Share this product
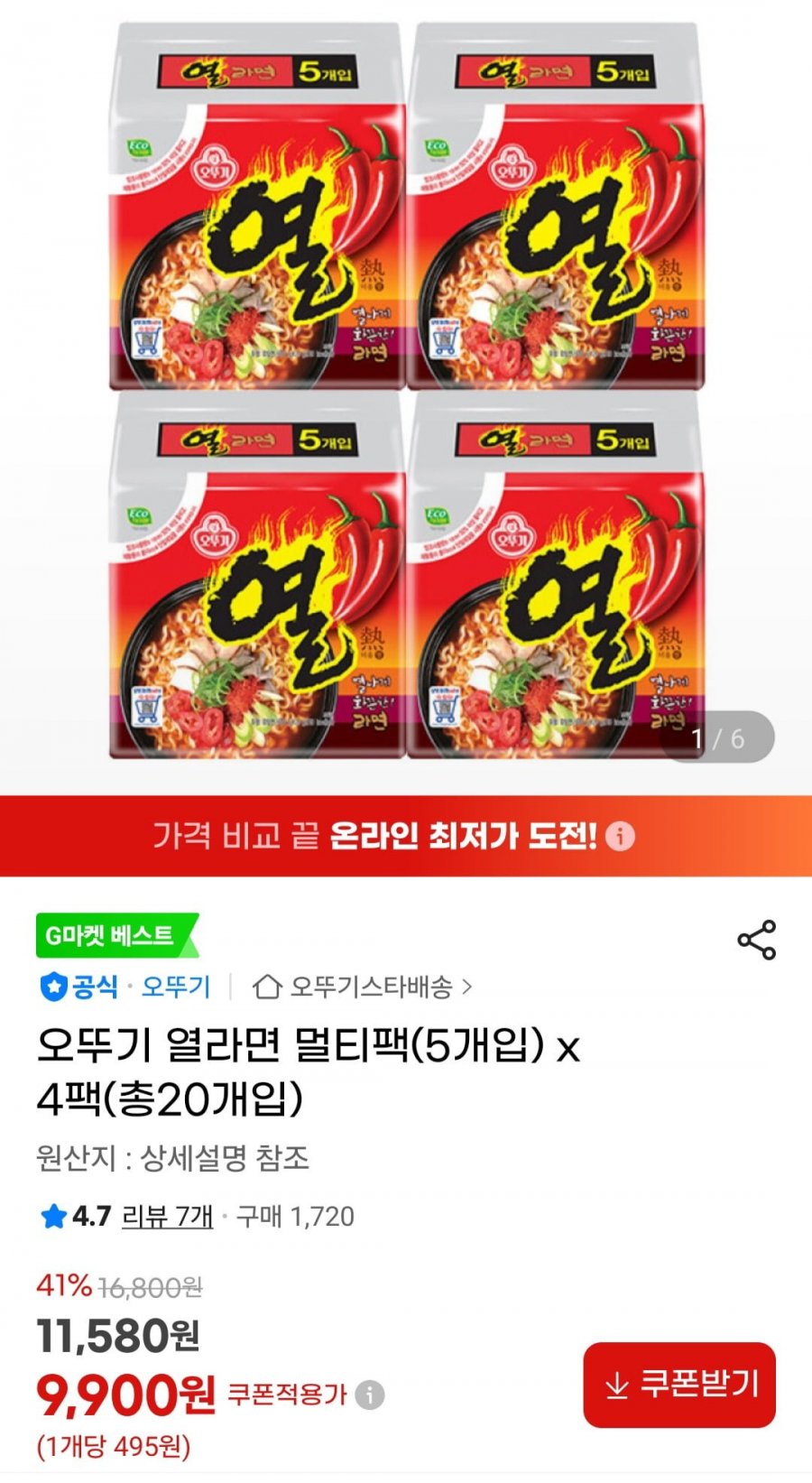The height and width of the screenshot is (1483, 812). tap(756, 941)
